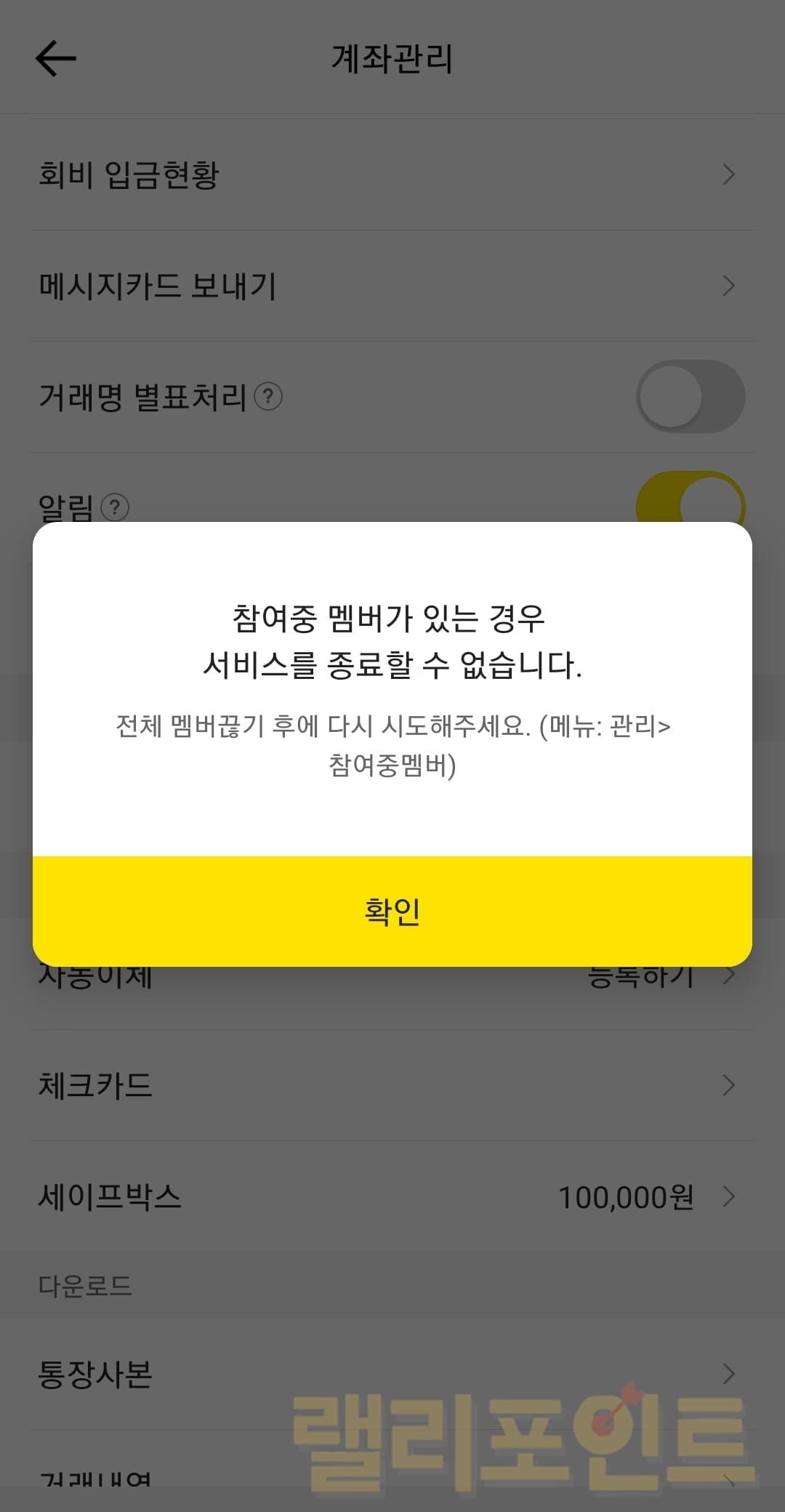Go back from 계좌관리
Screen dimensions: 785x1512
pyautogui.click(x=56, y=59)
